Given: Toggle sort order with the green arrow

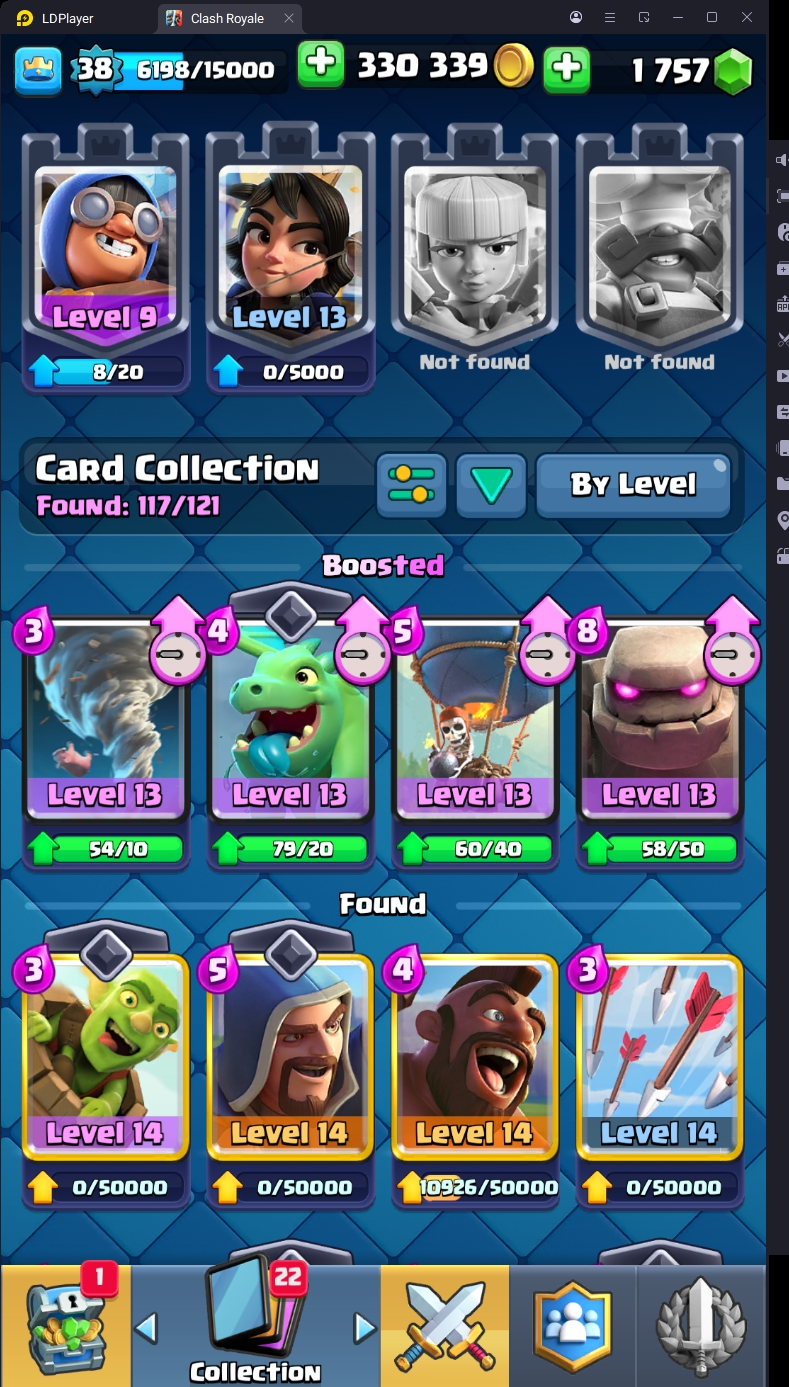Looking at the screenshot, I should click(491, 485).
